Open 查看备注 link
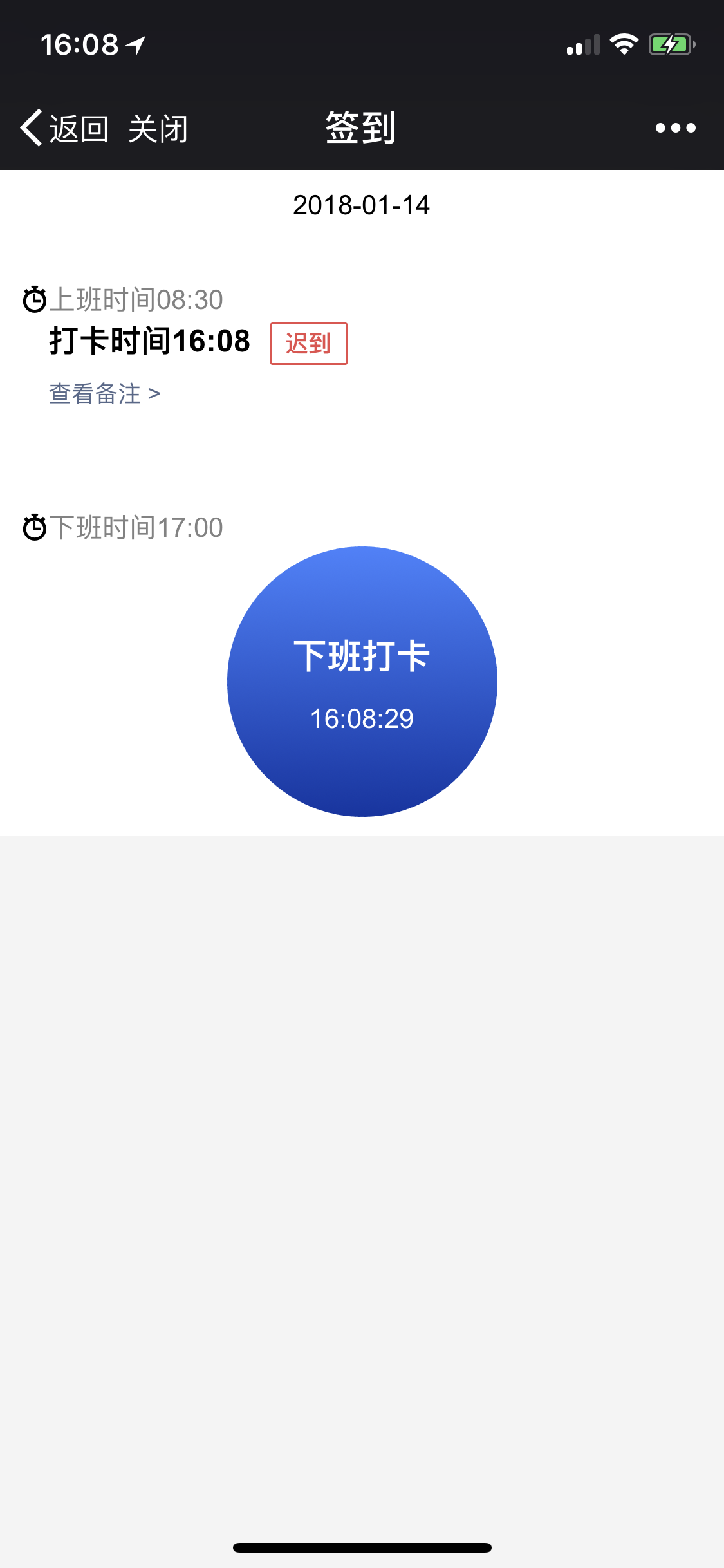The image size is (724, 1568). coord(104,393)
